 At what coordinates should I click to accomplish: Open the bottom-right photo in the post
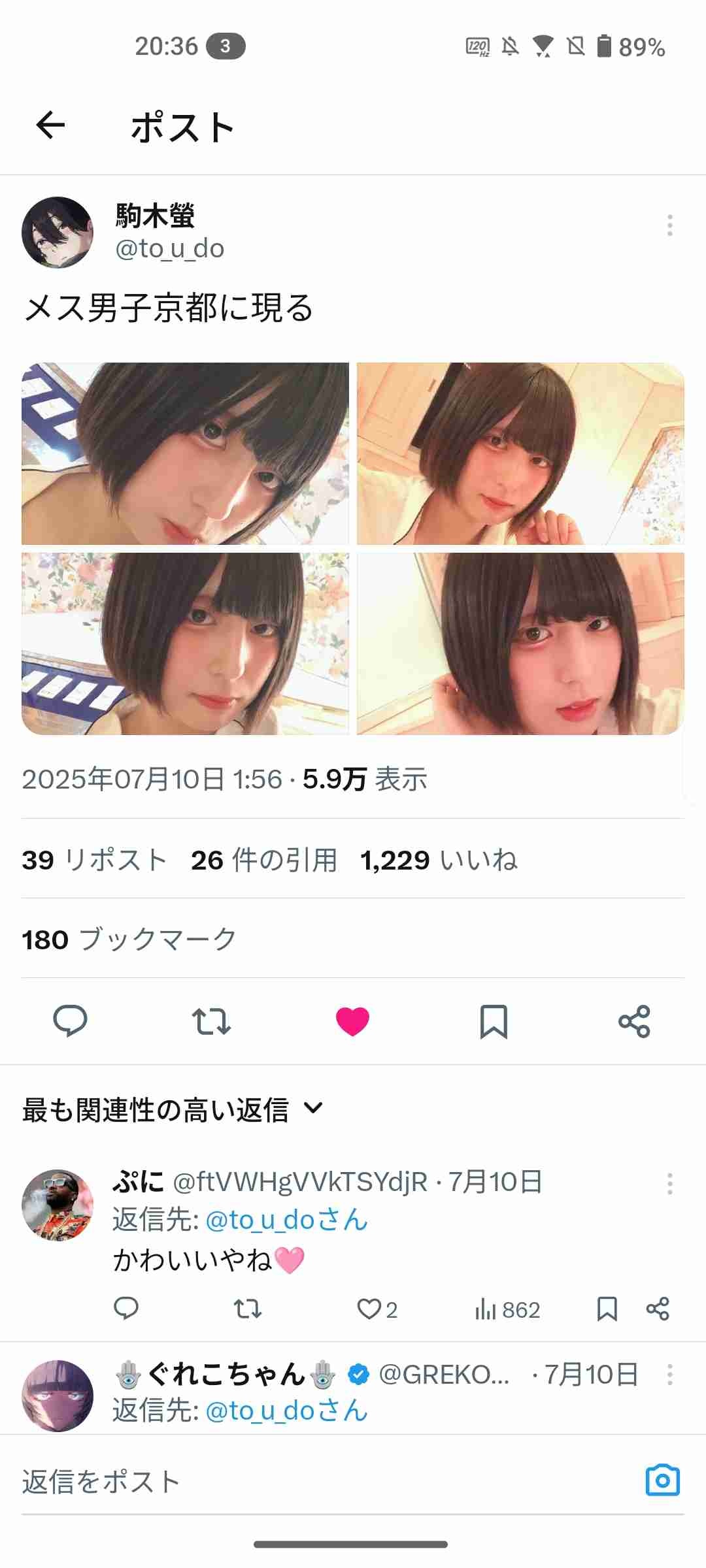click(x=520, y=644)
